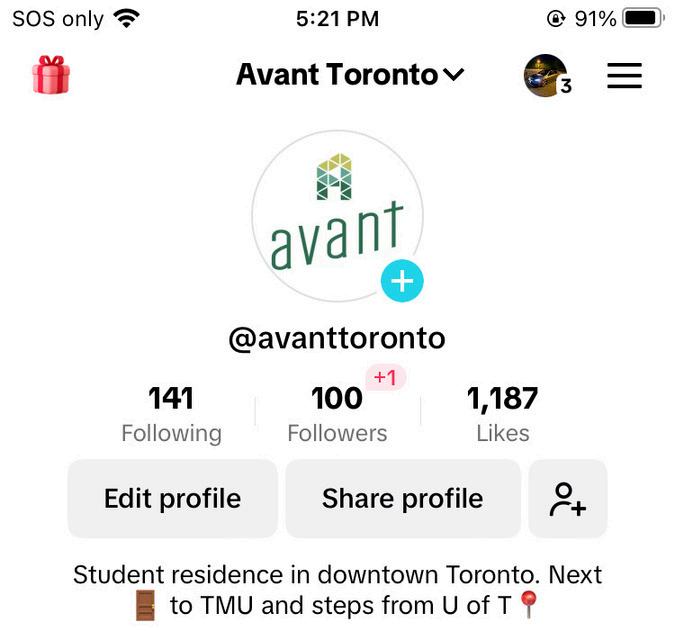Screen dimensions: 675x631
Task: Open the gift box rewards icon
Action: click(x=51, y=75)
